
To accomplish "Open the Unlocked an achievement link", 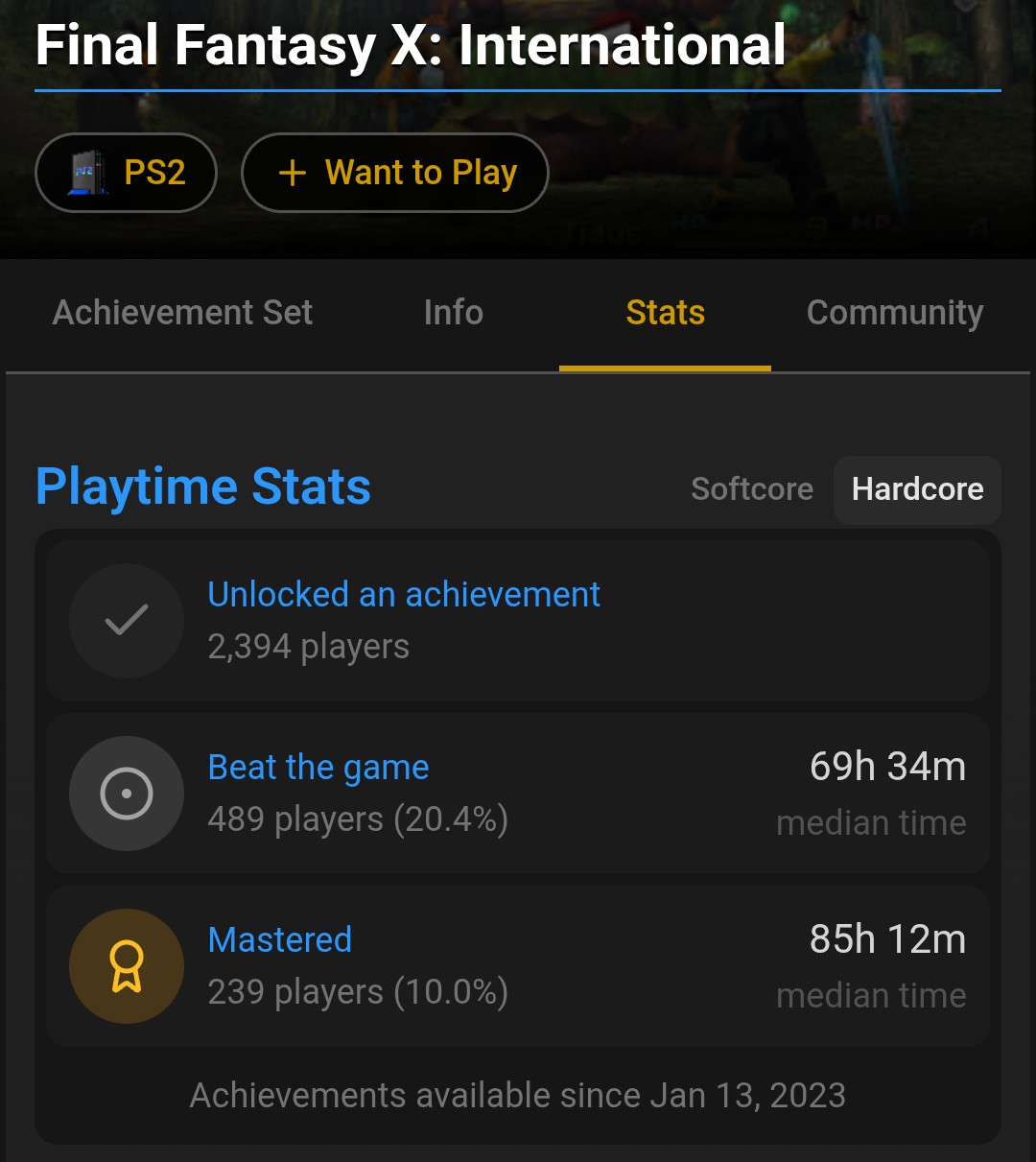I will [404, 595].
